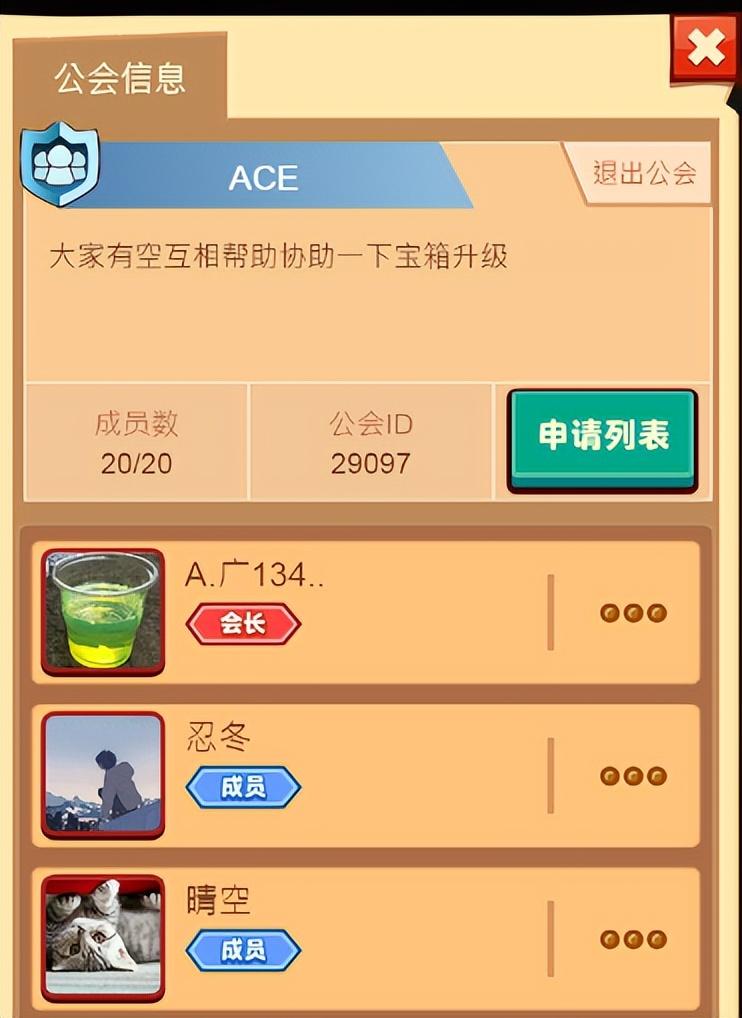Screen dimensions: 742x1018
Task: Open member 晴空's cat avatar
Action: tap(102, 938)
